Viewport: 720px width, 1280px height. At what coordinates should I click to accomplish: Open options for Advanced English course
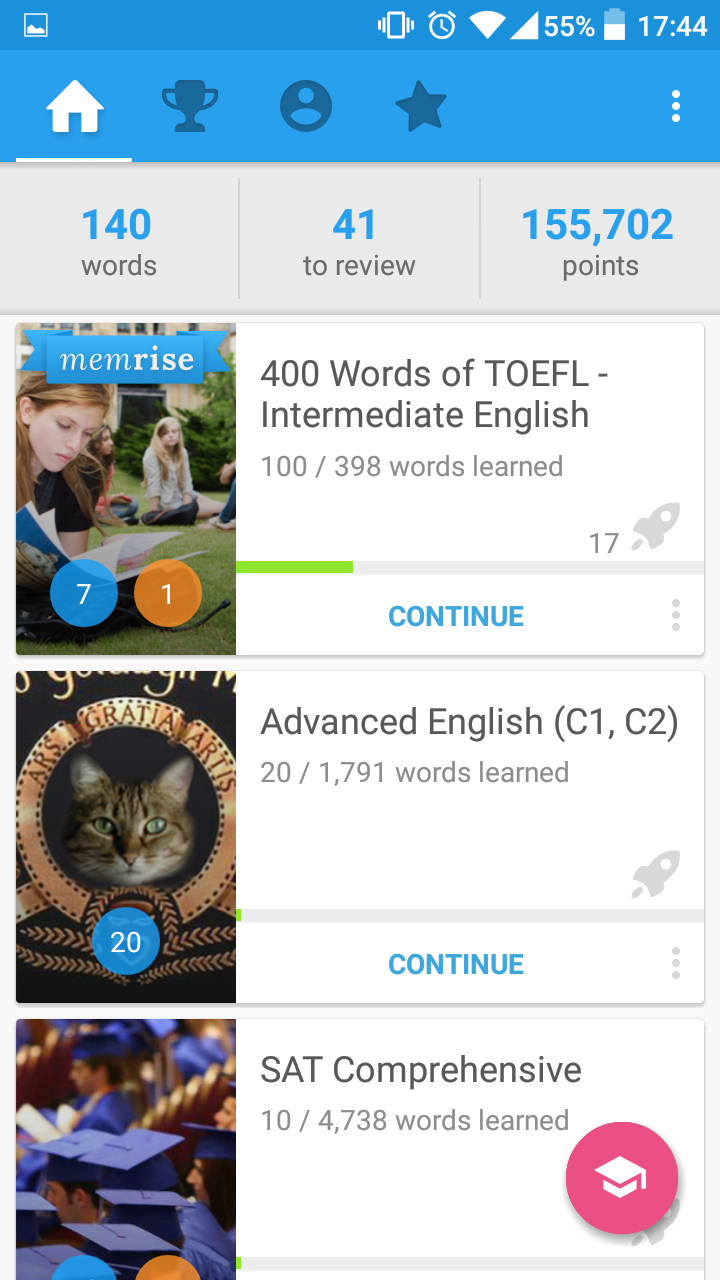click(676, 963)
